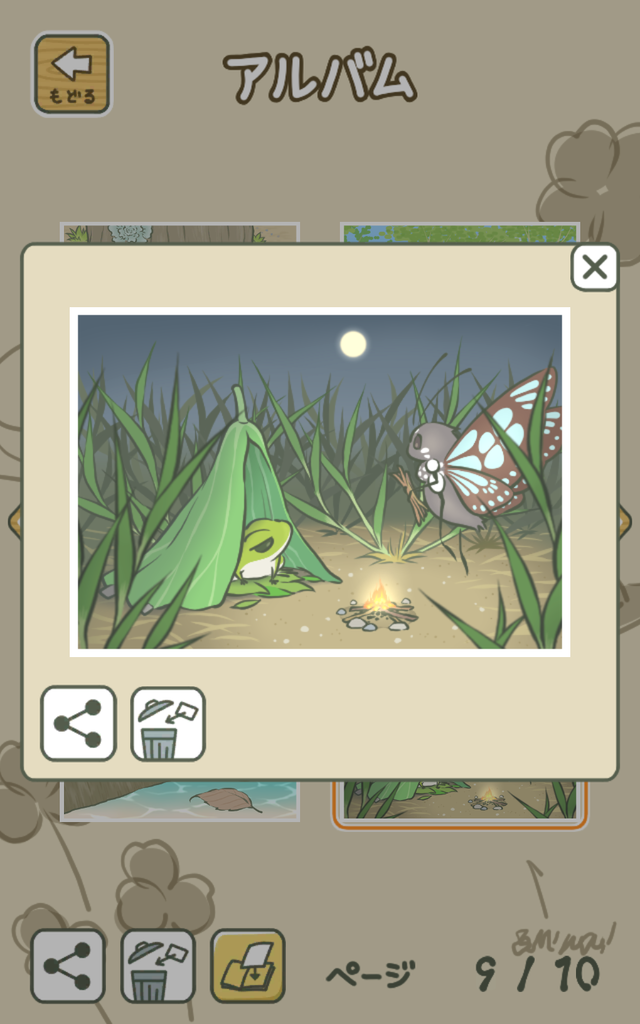Share the enlarged campfire photo
The image size is (640, 1024).
[78, 724]
